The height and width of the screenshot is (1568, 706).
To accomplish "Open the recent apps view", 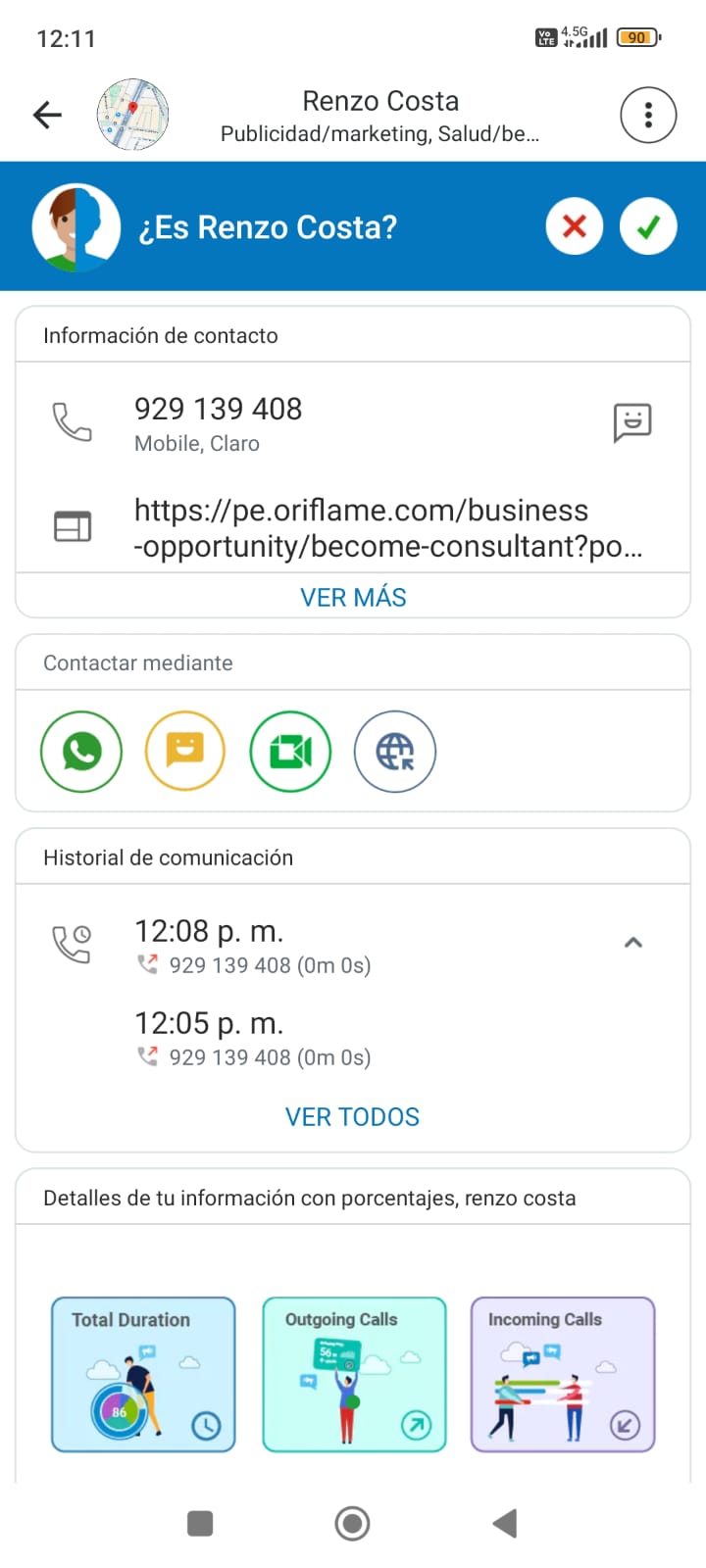I will pos(200,1523).
